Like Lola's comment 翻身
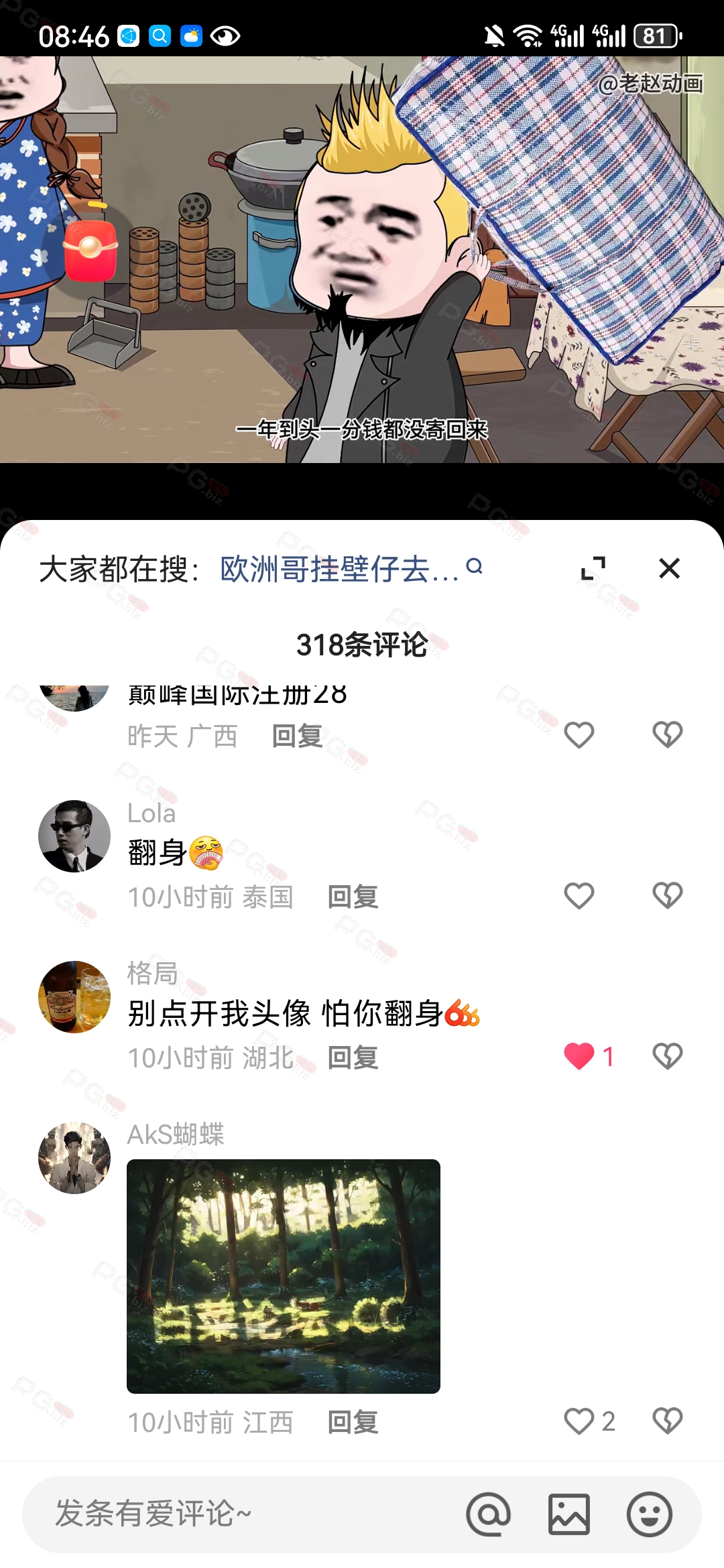Image resolution: width=724 pixels, height=1568 pixels. click(579, 896)
